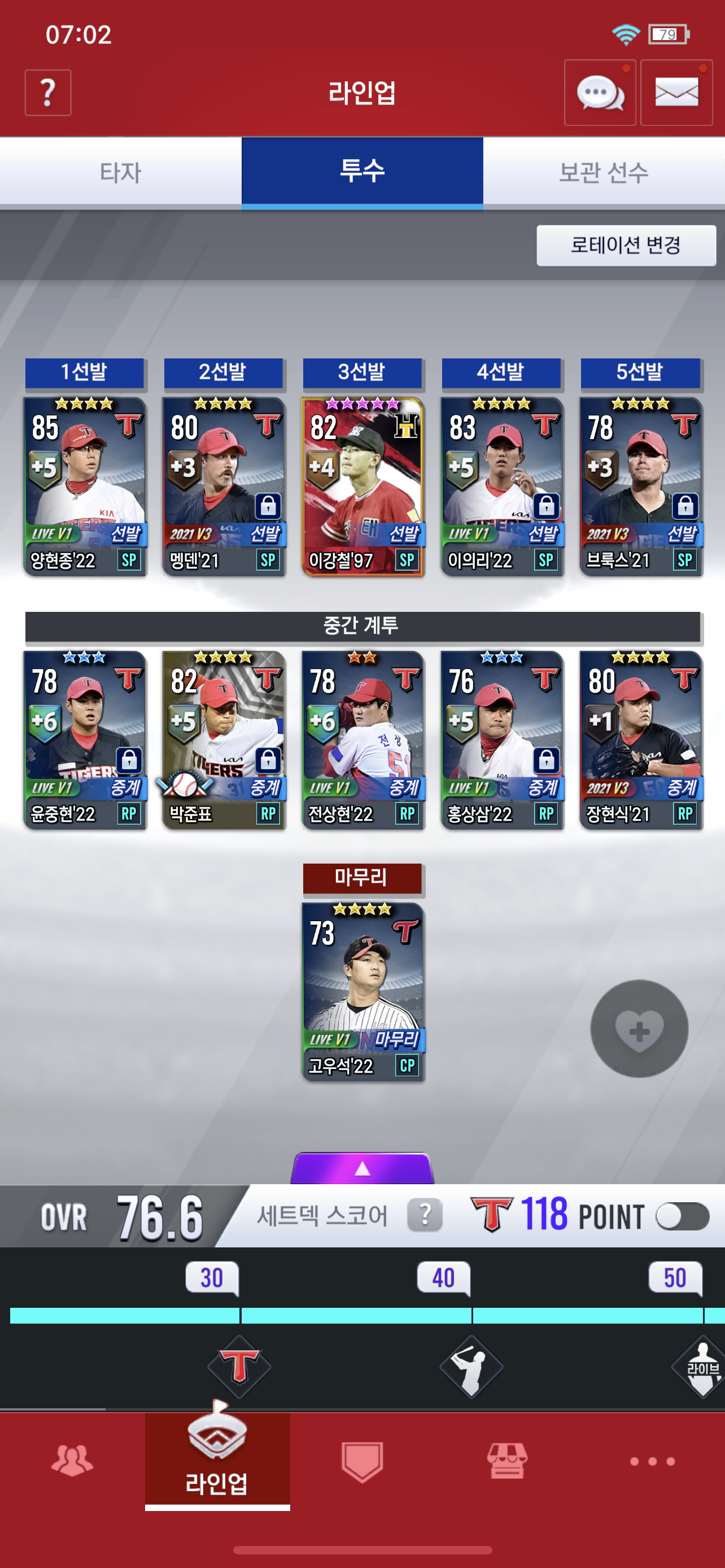This screenshot has width=725, height=1568.
Task: Tap the heart plus floating button
Action: (x=639, y=1028)
